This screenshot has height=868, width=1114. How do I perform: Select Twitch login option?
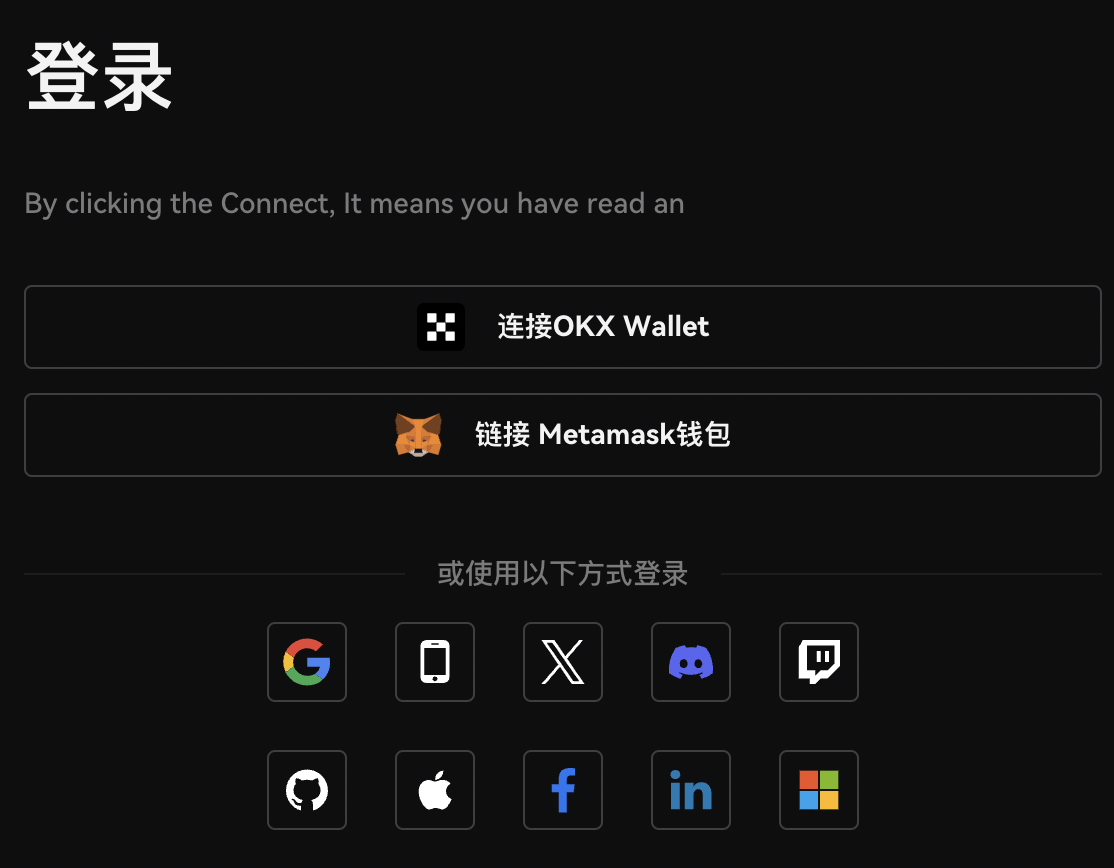click(x=819, y=662)
